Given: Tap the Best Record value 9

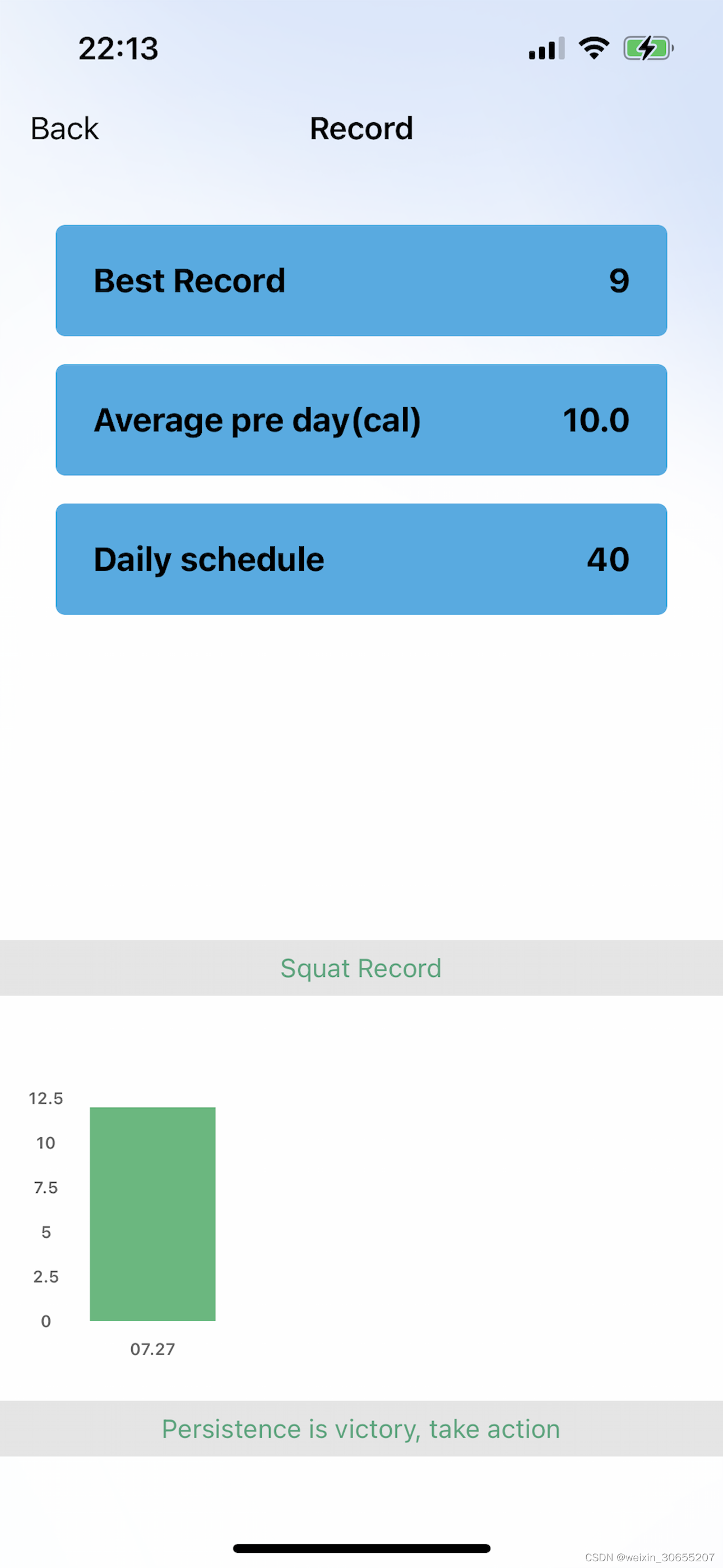Looking at the screenshot, I should (x=620, y=280).
